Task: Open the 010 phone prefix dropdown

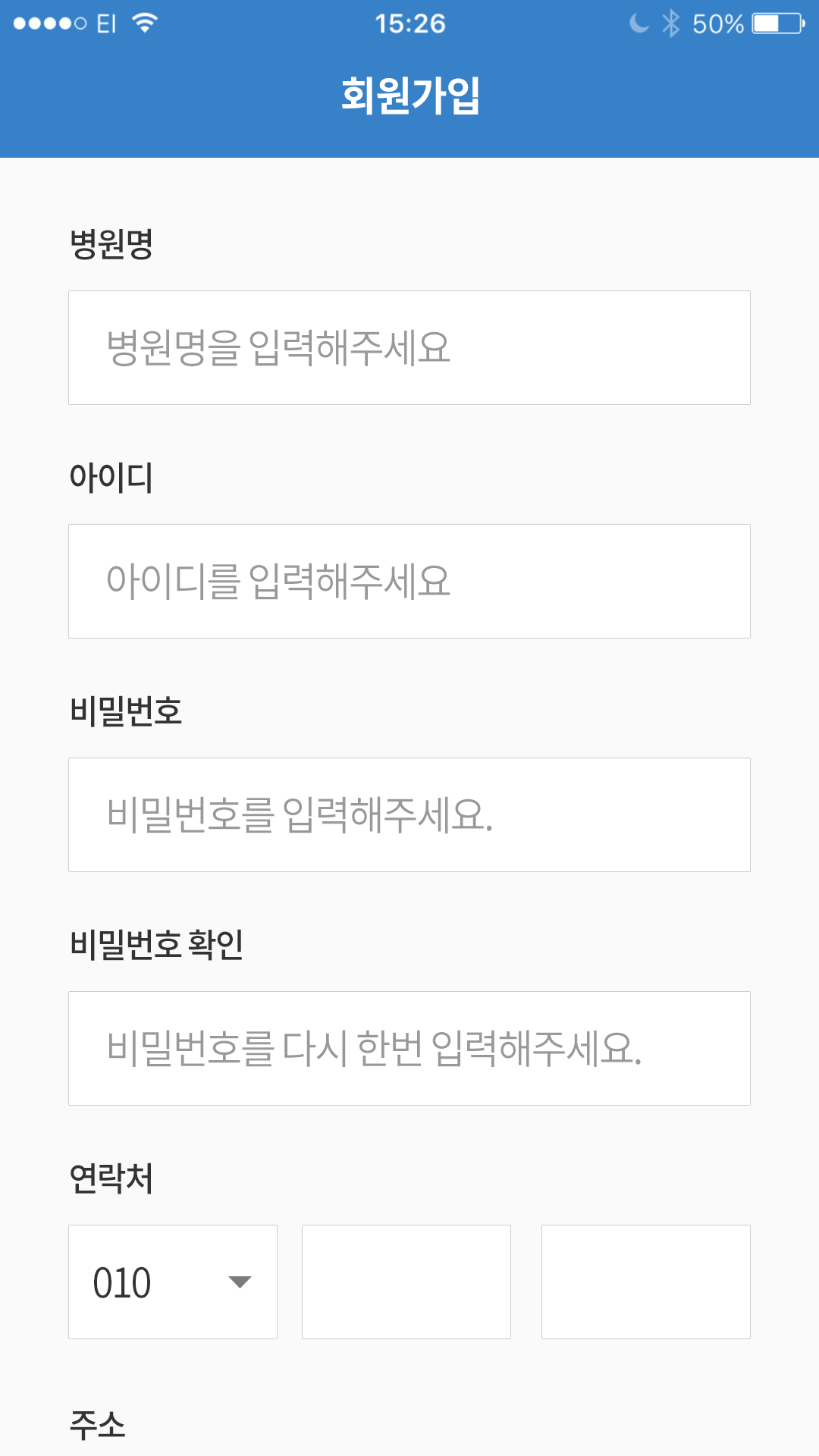Action: pyautogui.click(x=173, y=1282)
